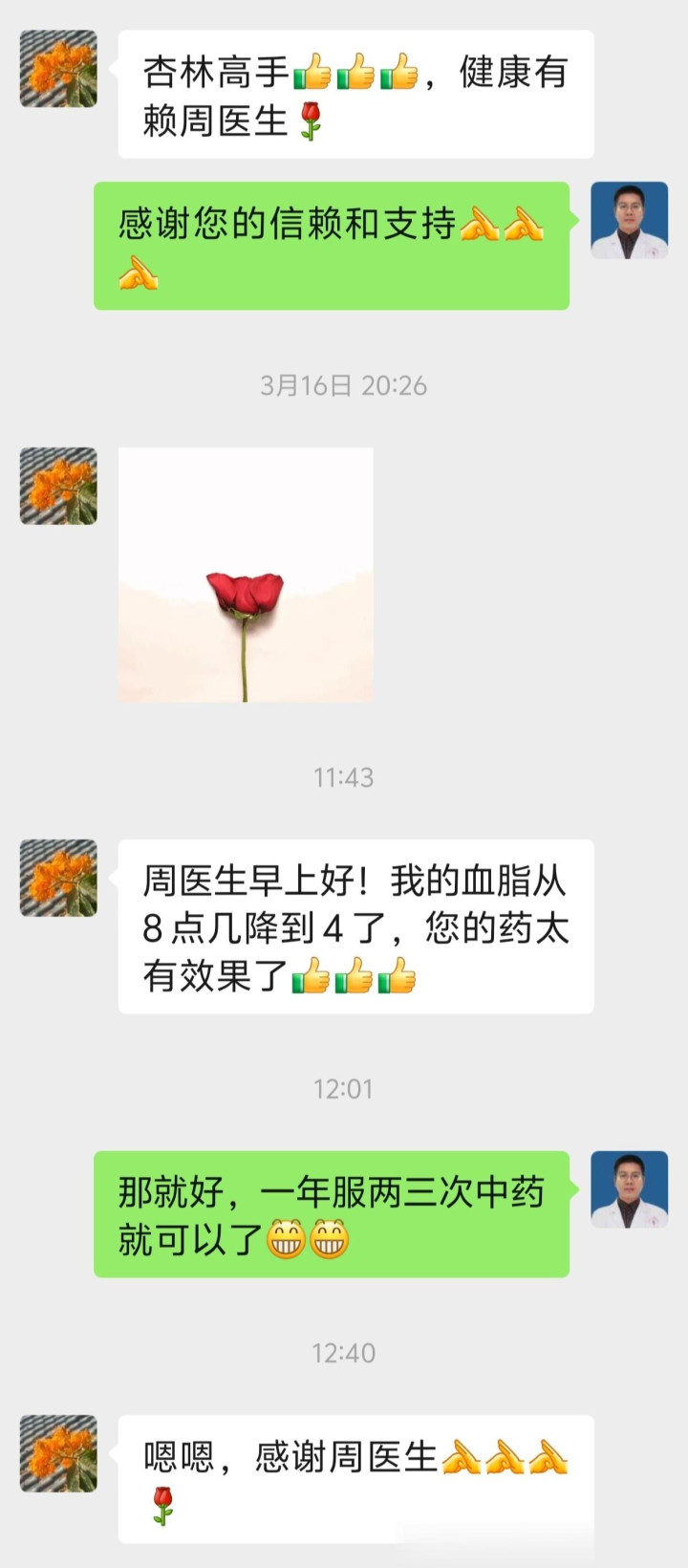Tap the avatar beside 周医生早上好 message
This screenshot has height=1568, width=688.
click(x=58, y=878)
